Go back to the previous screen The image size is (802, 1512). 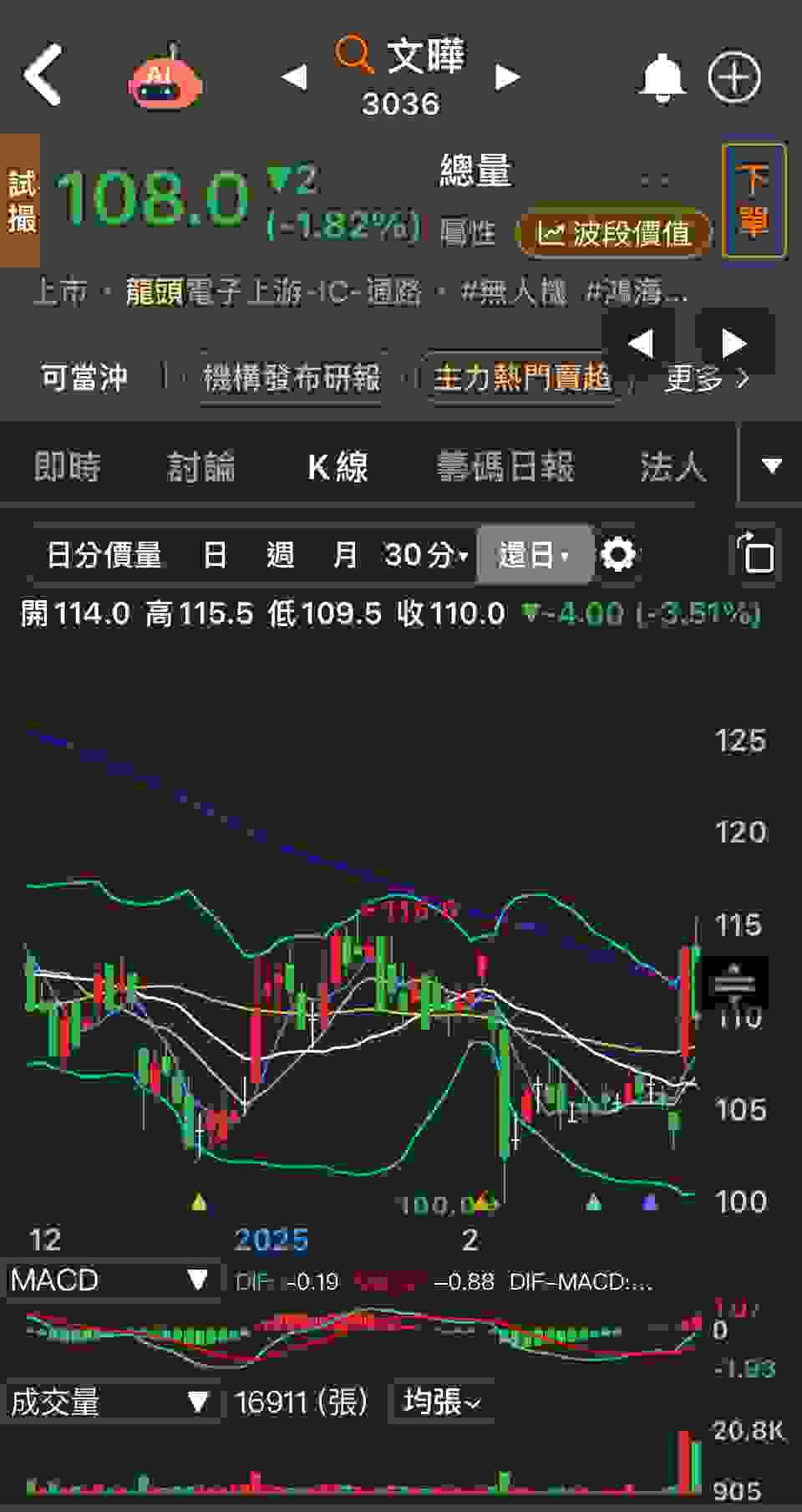point(43,76)
